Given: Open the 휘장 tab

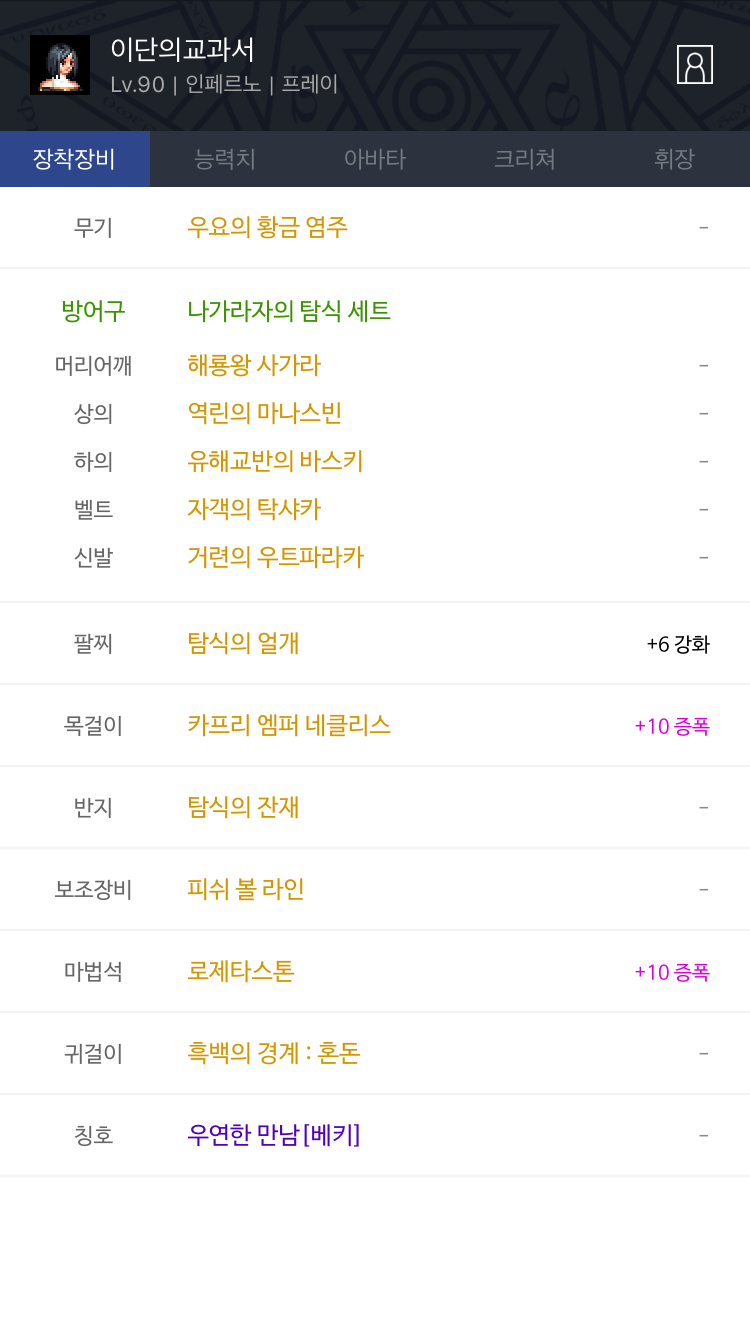Looking at the screenshot, I should (675, 159).
